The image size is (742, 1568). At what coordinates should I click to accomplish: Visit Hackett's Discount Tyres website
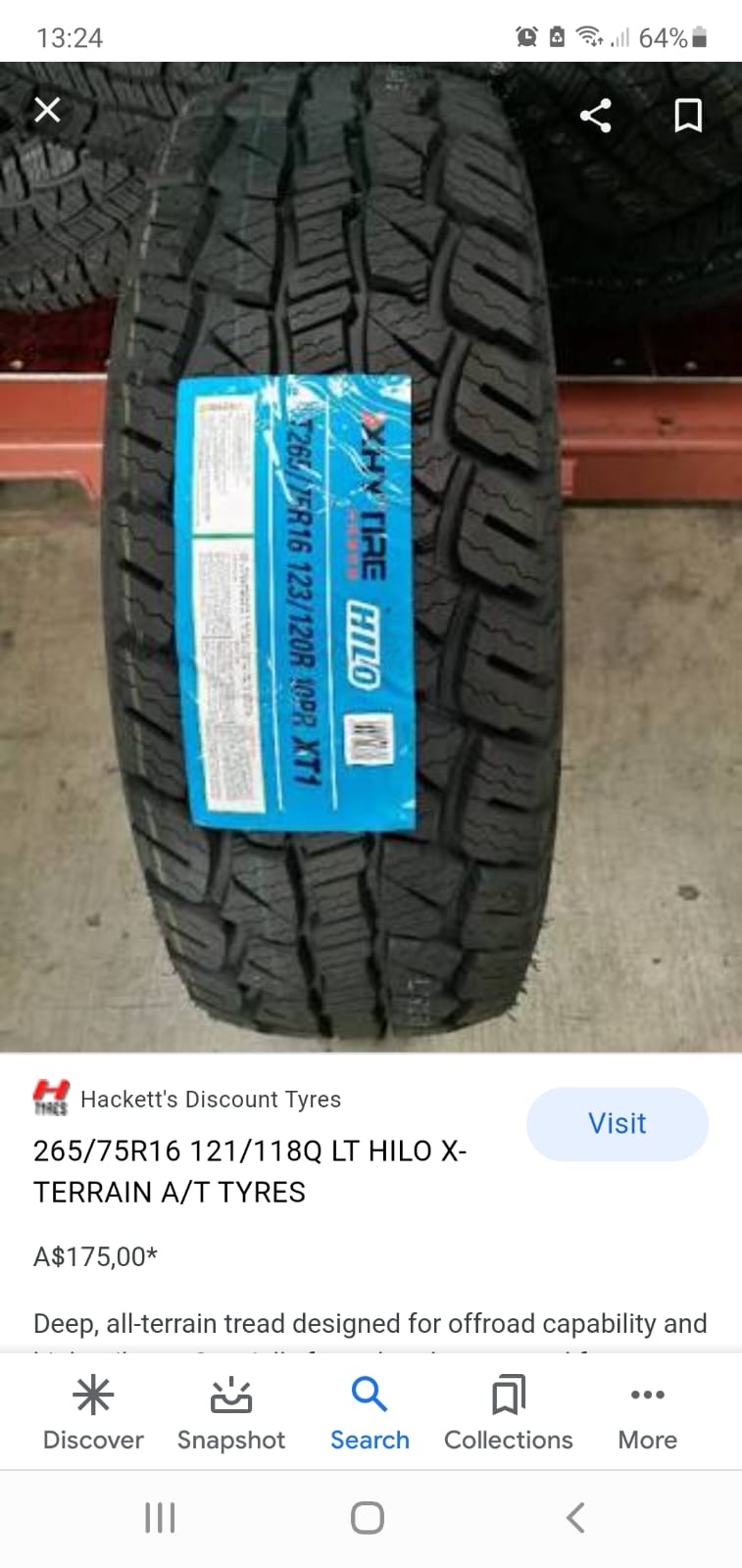(x=617, y=1123)
